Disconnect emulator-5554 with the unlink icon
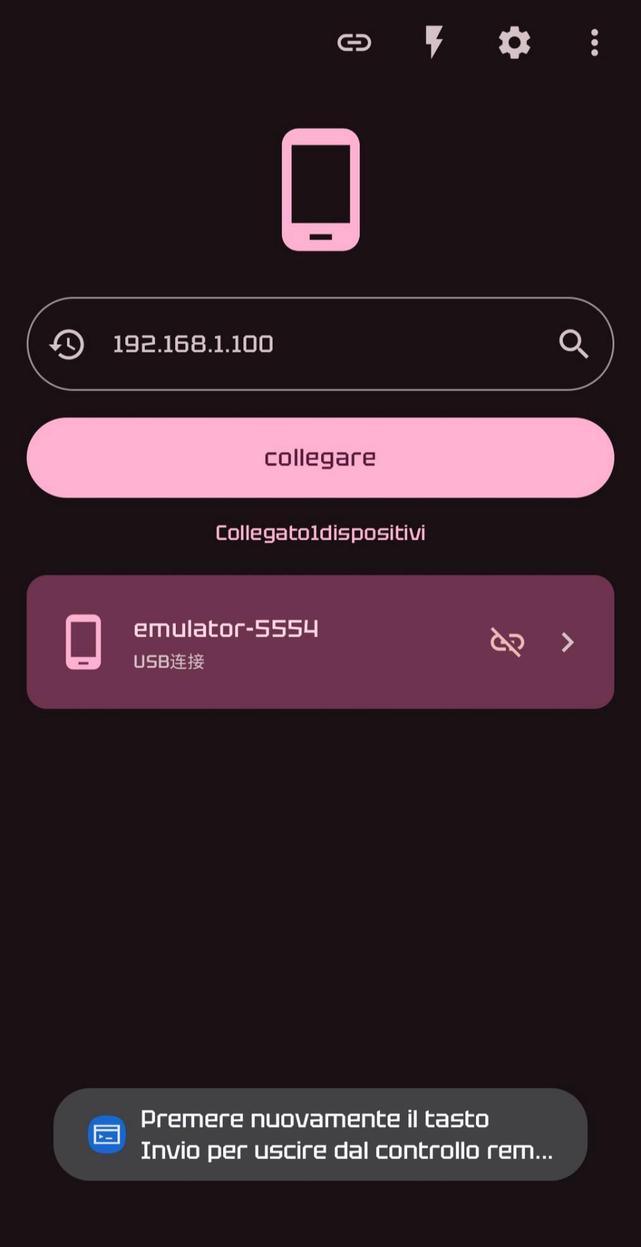 tap(507, 642)
